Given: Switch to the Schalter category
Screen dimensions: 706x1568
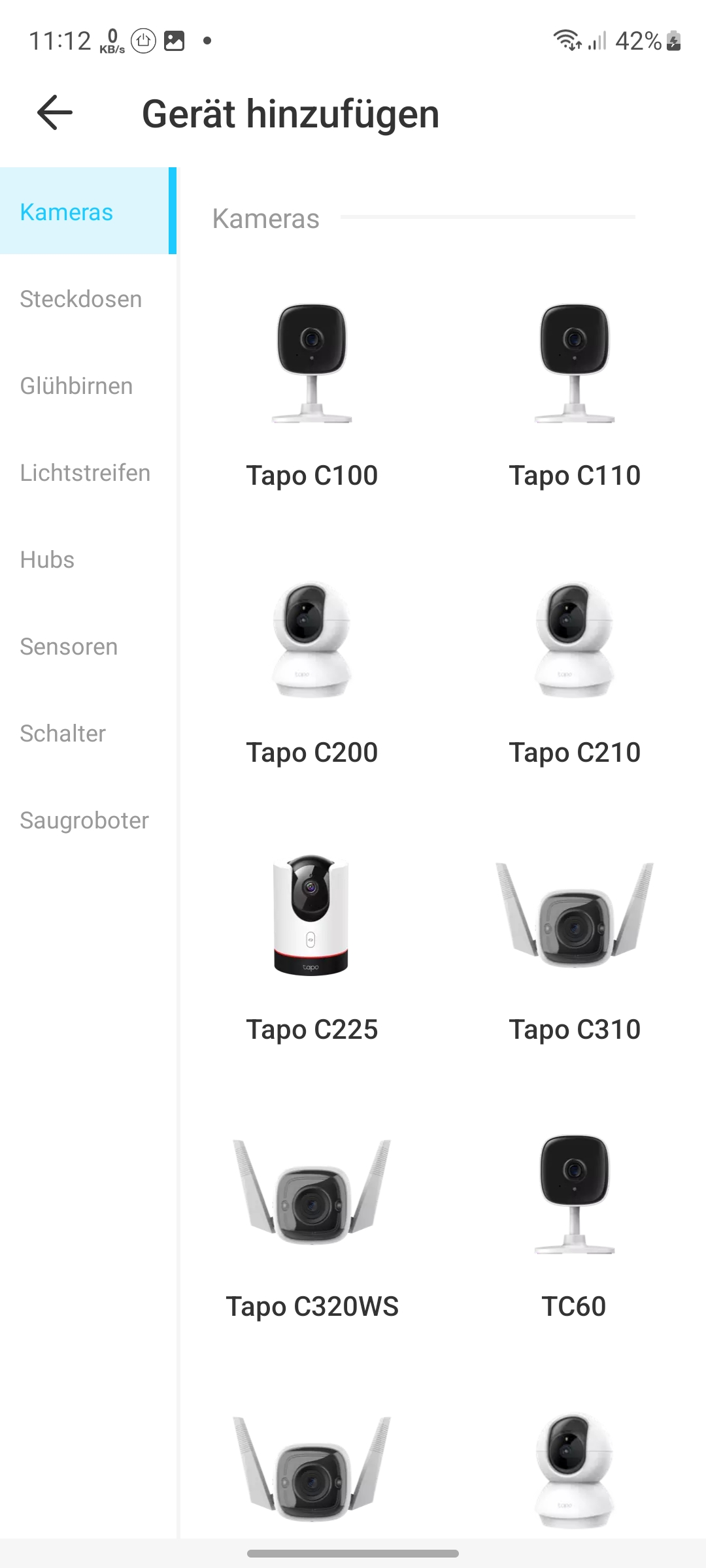Looking at the screenshot, I should coord(63,734).
